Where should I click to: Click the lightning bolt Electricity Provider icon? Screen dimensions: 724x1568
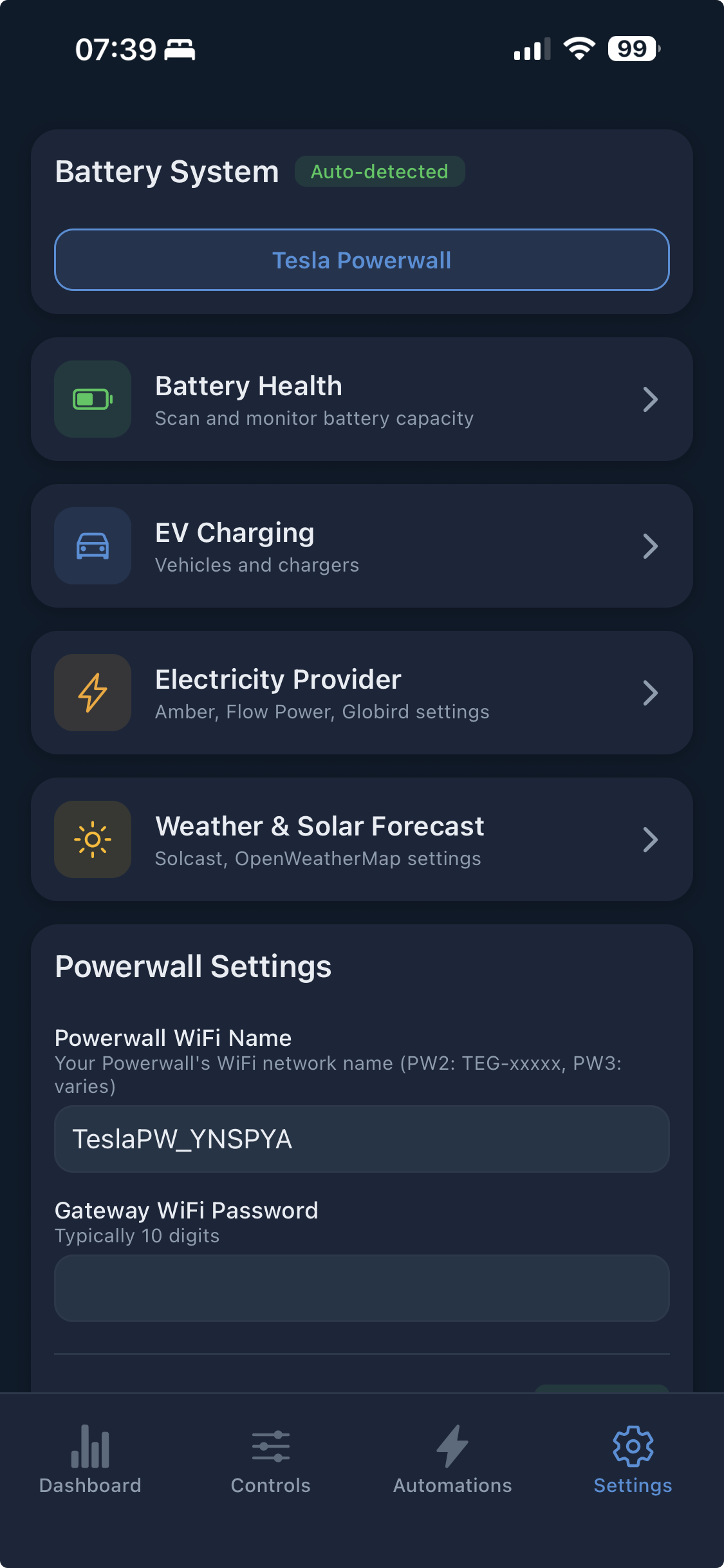92,693
